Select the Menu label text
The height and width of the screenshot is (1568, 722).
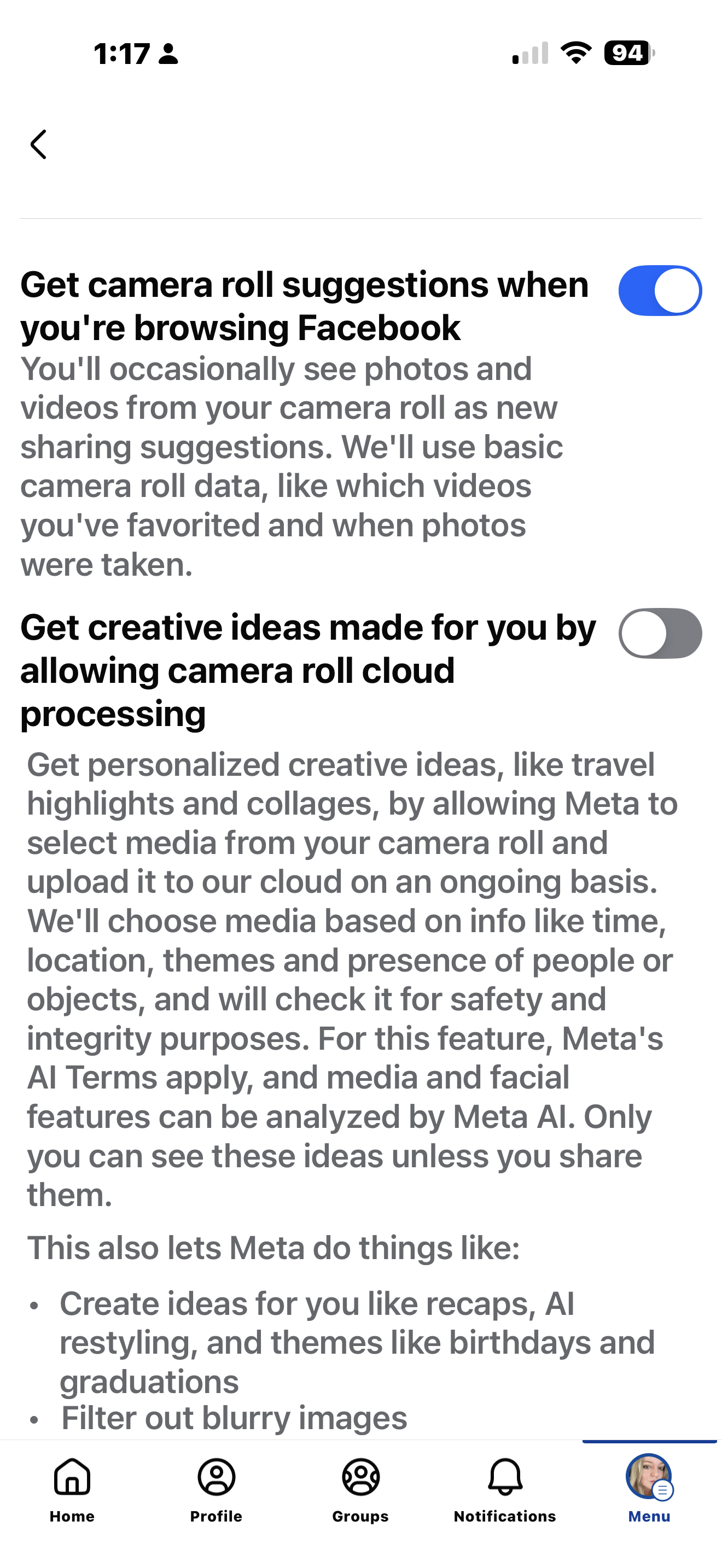click(648, 1516)
